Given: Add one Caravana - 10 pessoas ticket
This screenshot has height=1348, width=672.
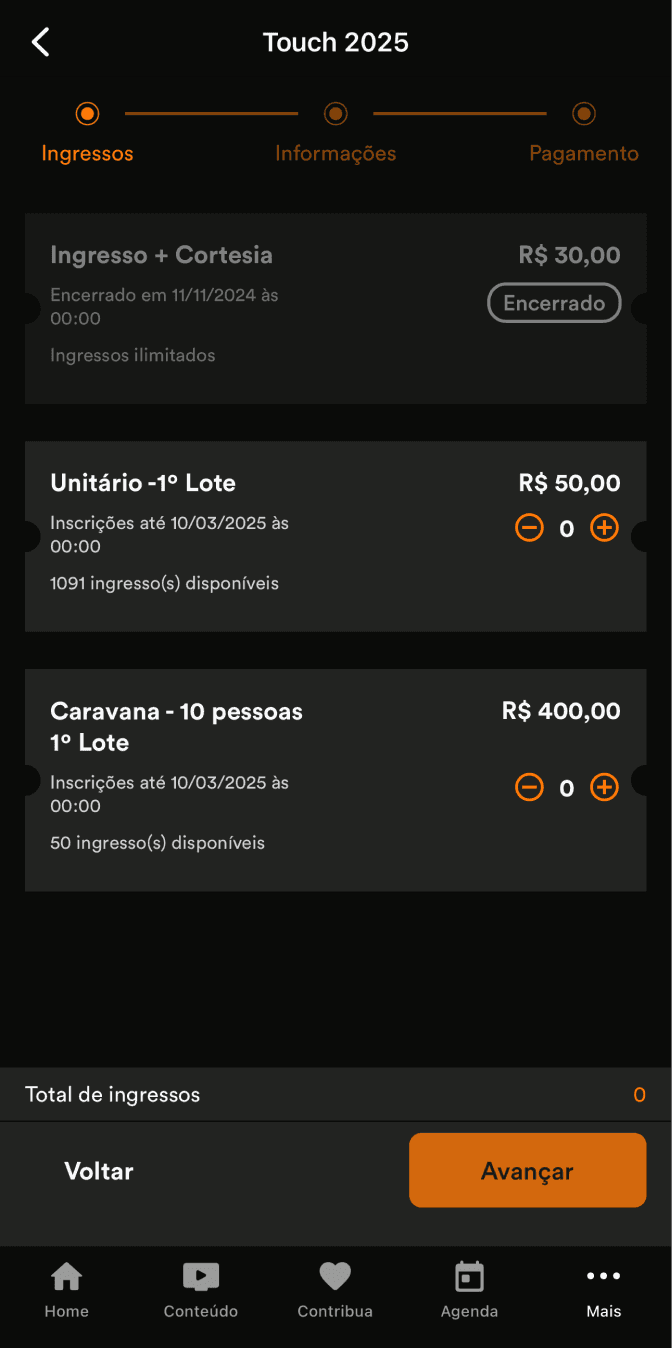Looking at the screenshot, I should pos(604,788).
